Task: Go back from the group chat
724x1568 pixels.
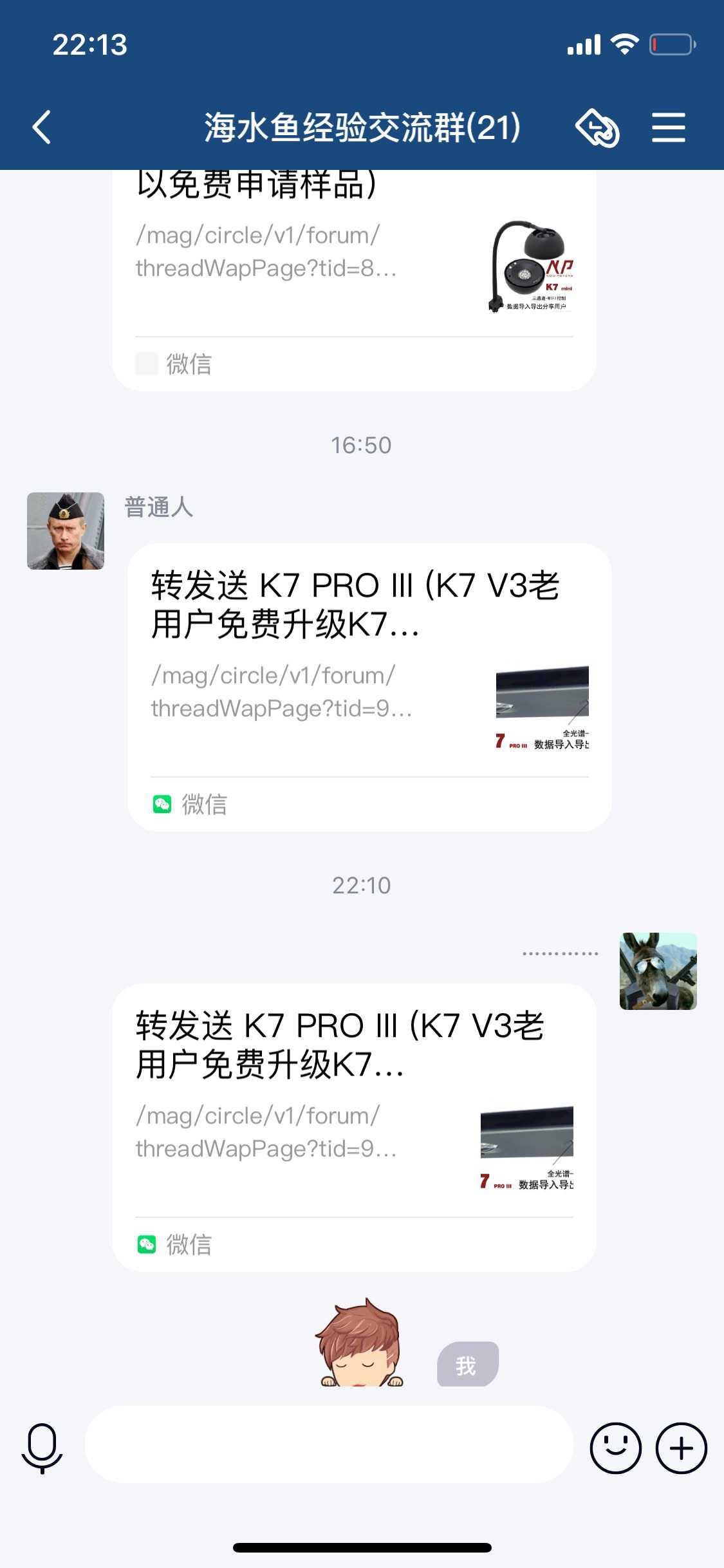Action: pos(42,127)
